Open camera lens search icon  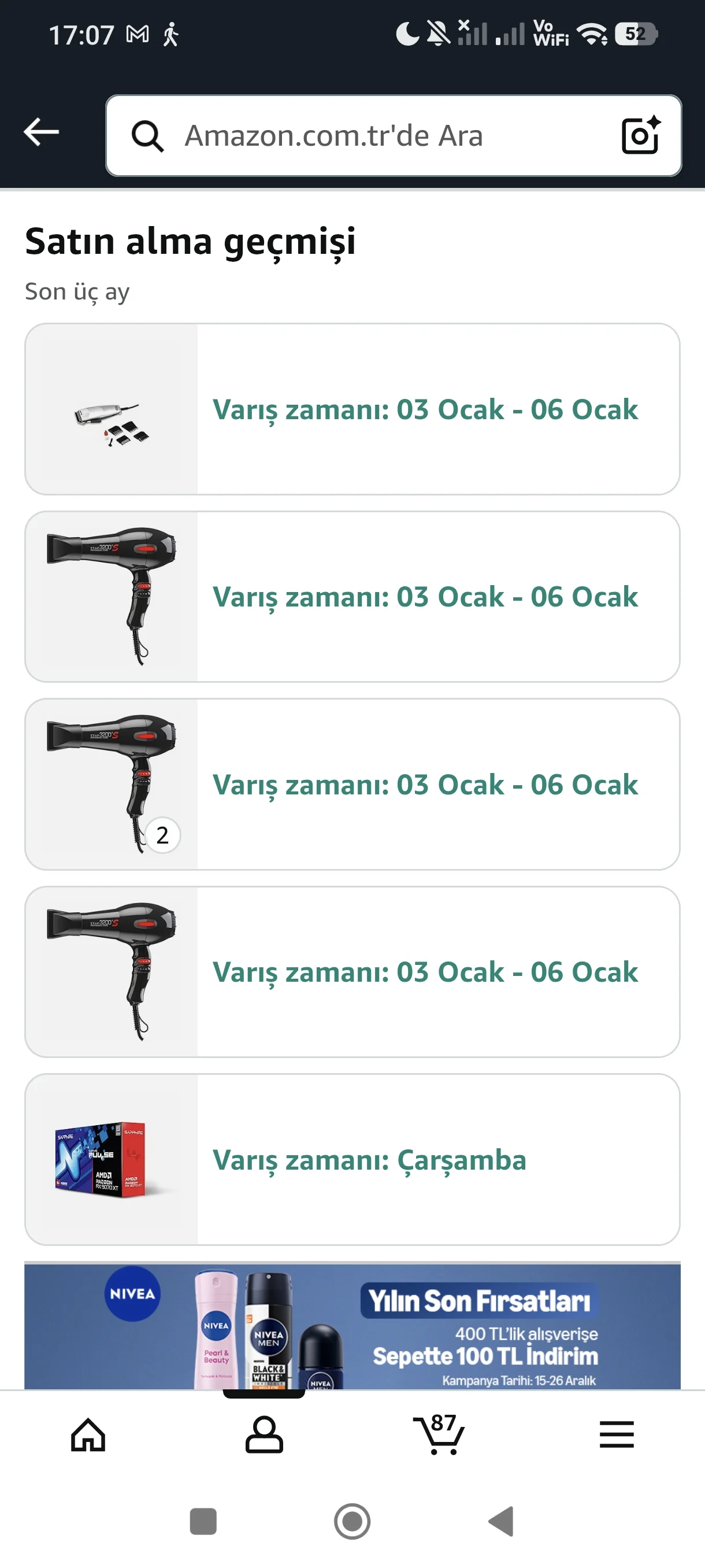pos(640,136)
